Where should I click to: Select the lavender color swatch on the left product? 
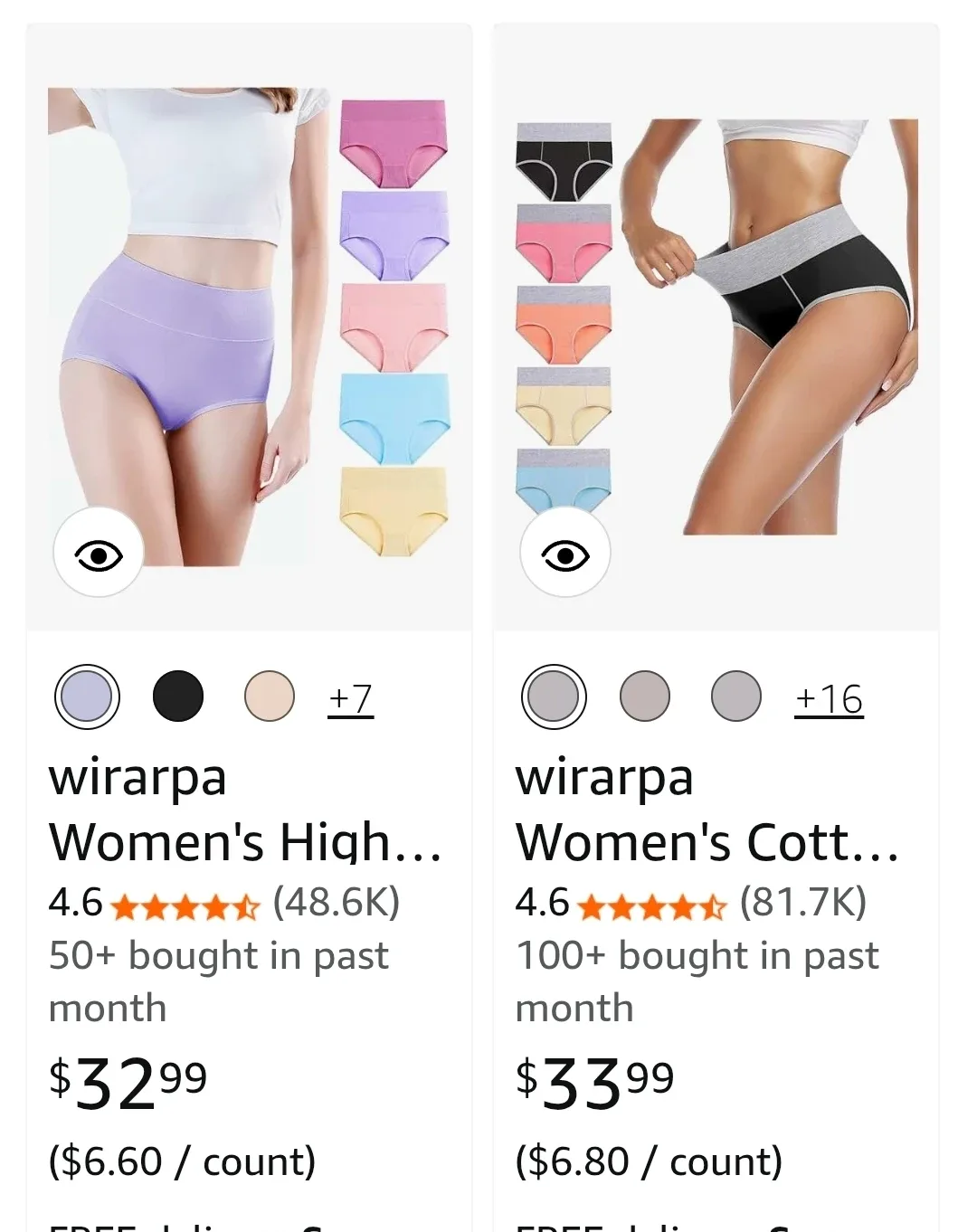86,697
